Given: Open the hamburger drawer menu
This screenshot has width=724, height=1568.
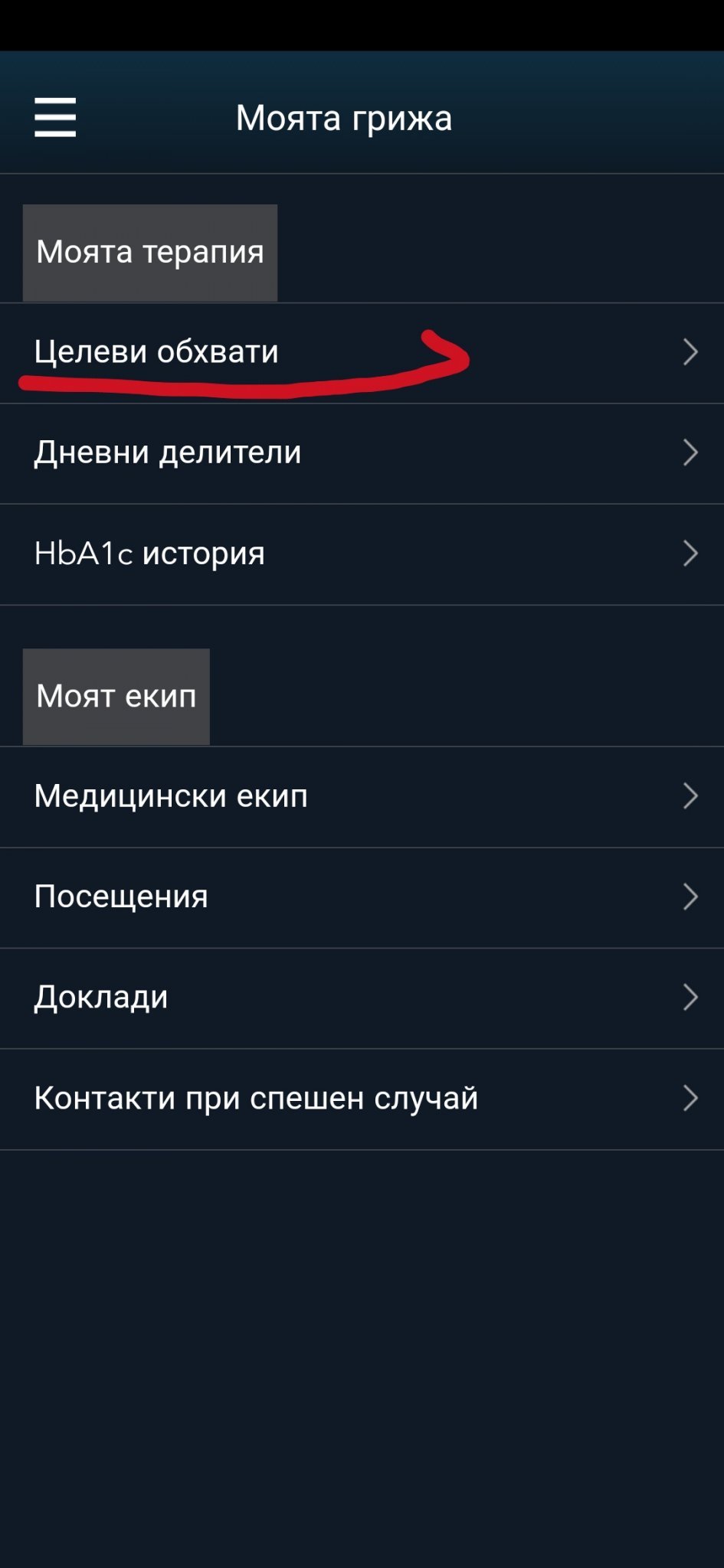Looking at the screenshot, I should [55, 117].
